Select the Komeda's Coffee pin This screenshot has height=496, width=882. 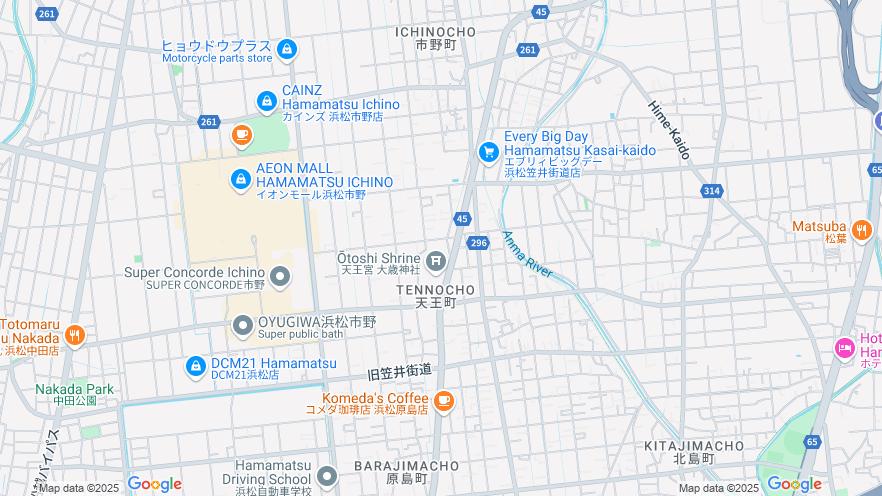(x=443, y=402)
